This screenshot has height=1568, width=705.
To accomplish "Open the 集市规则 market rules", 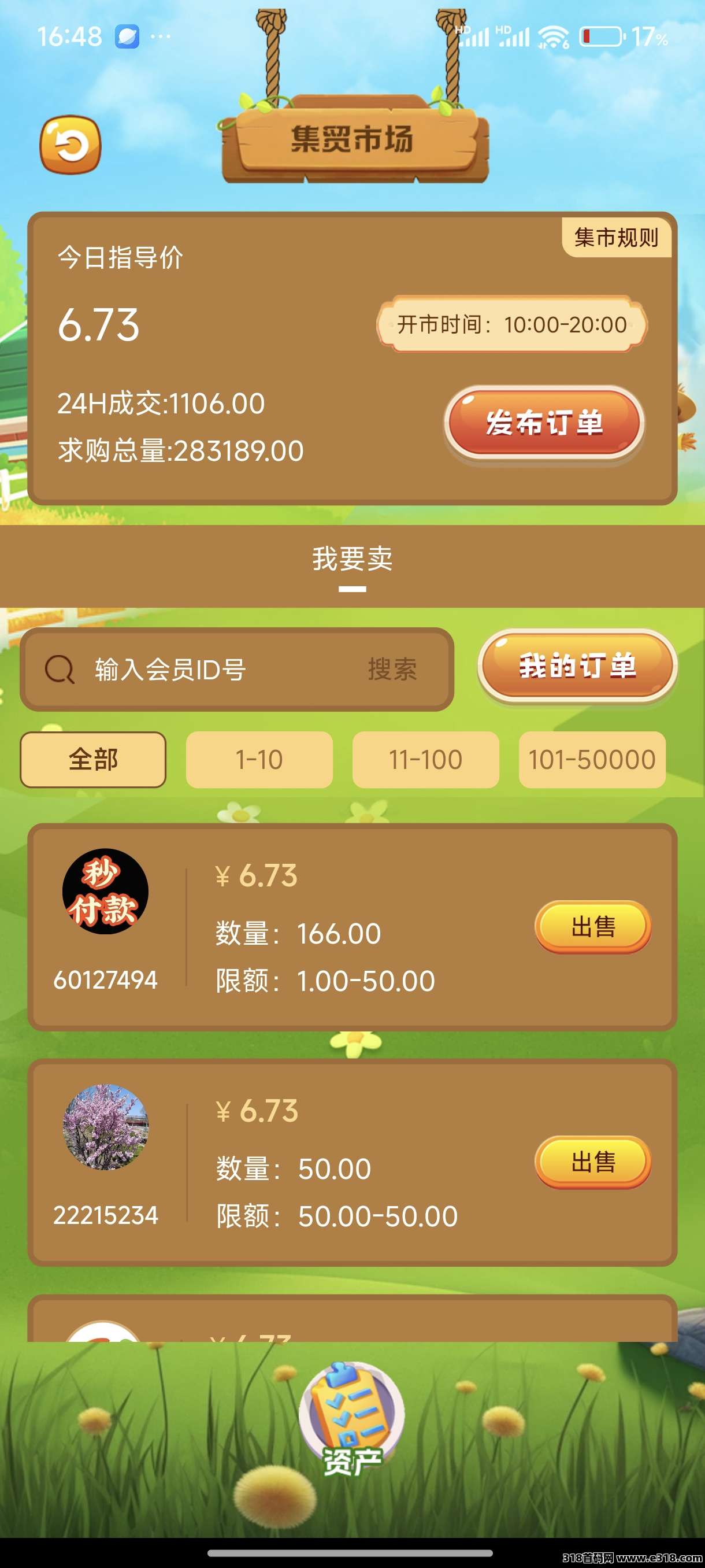I will coord(615,238).
